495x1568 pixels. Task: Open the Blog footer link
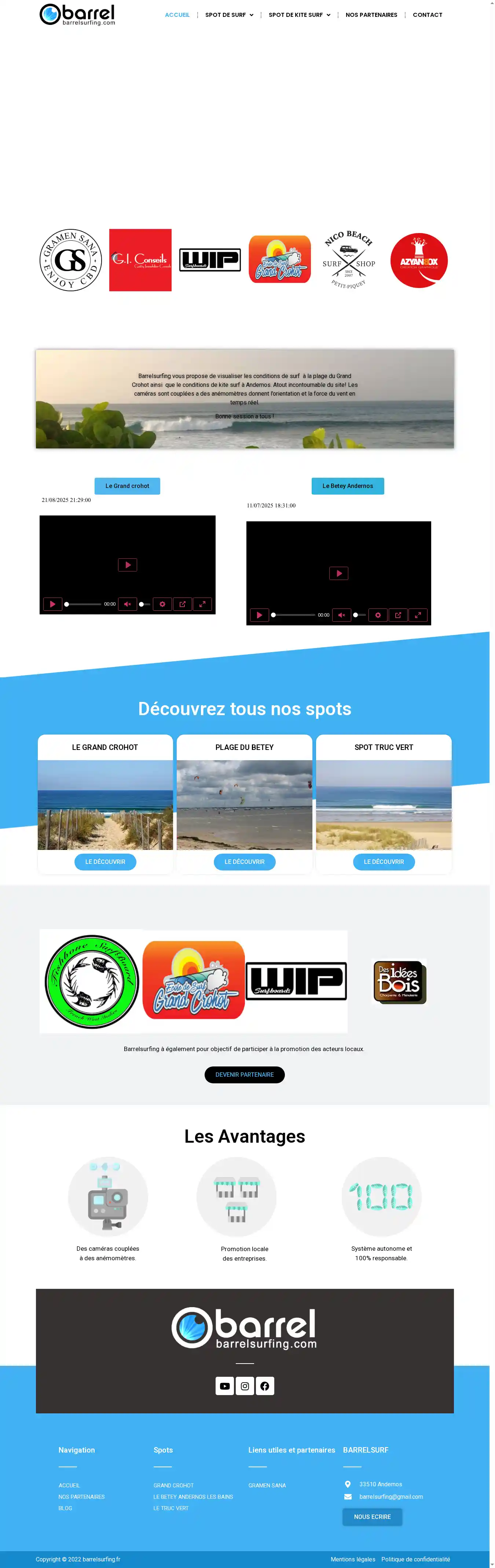tap(65, 1508)
